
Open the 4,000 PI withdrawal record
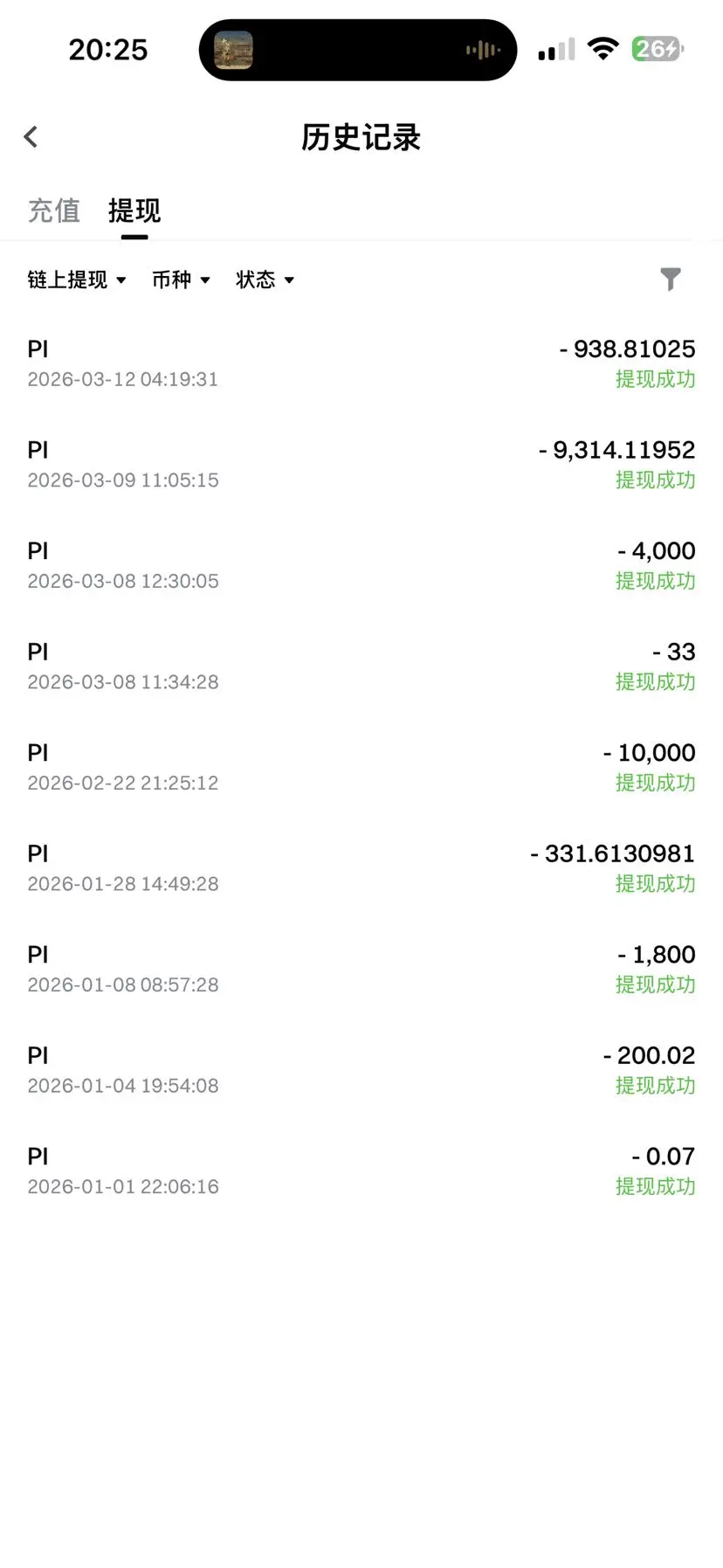(x=361, y=565)
